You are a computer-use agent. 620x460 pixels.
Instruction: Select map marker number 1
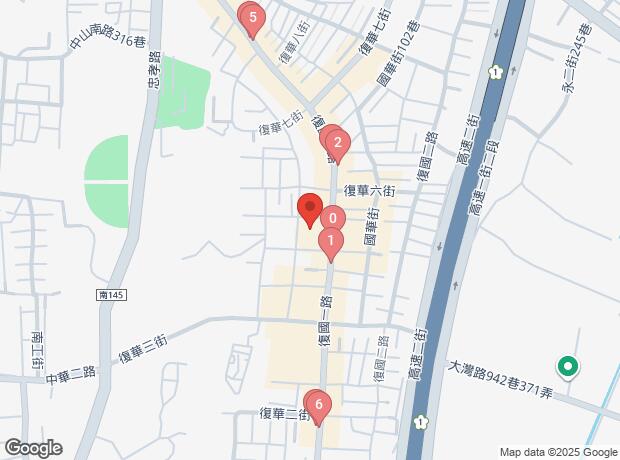(x=330, y=240)
